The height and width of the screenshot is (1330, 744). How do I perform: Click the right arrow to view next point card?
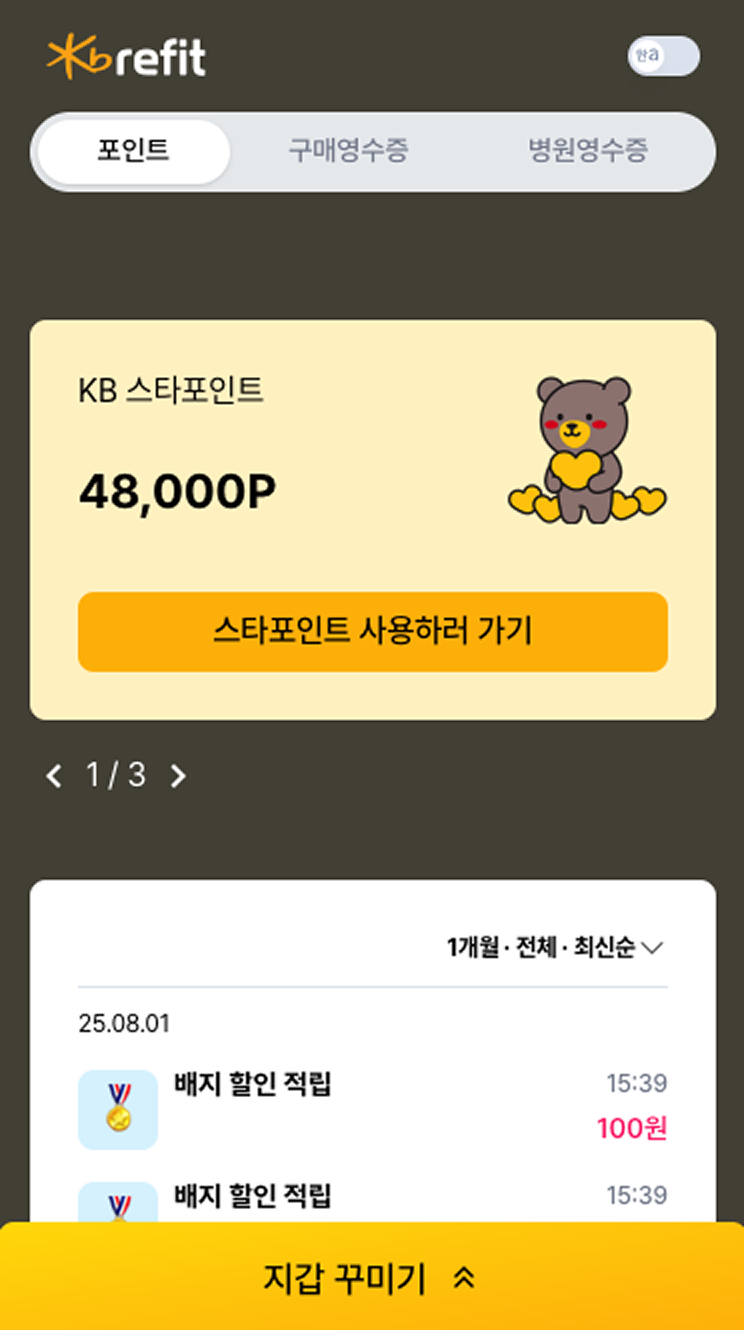178,775
